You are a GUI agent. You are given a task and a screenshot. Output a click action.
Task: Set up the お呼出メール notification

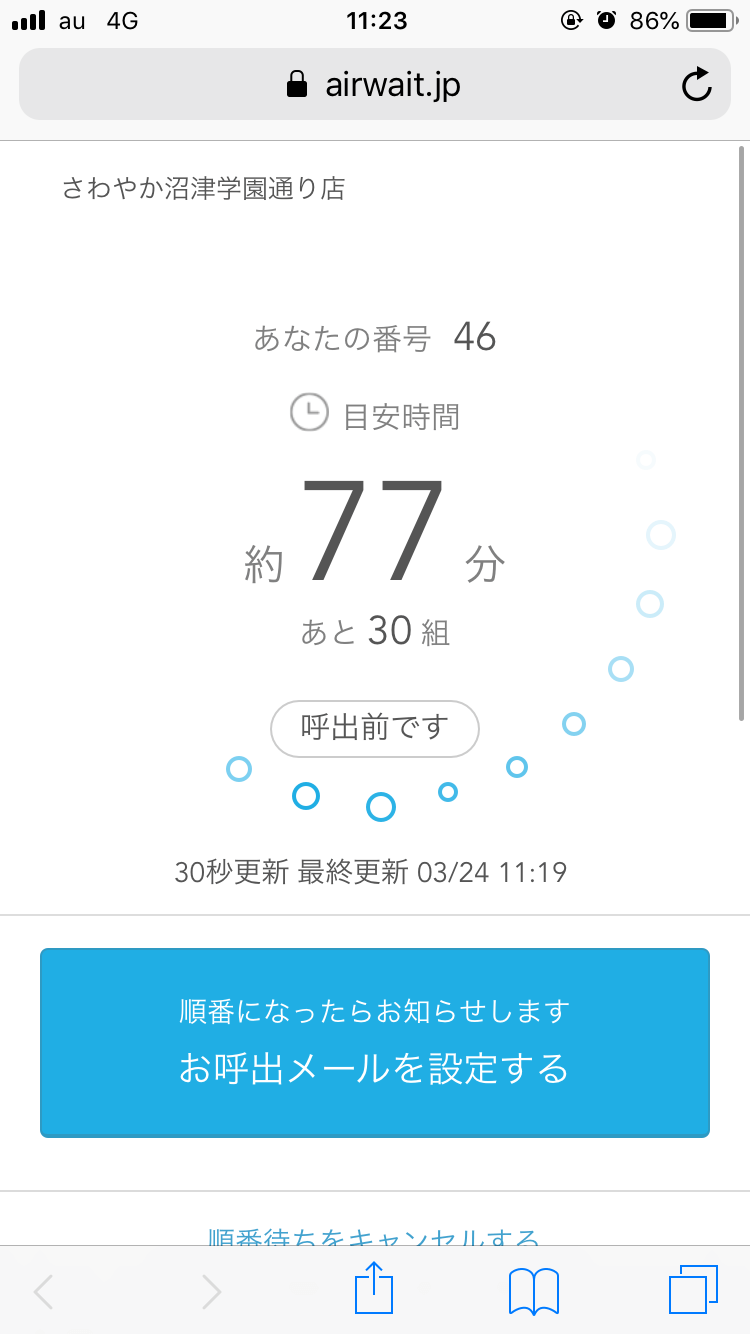[374, 1042]
